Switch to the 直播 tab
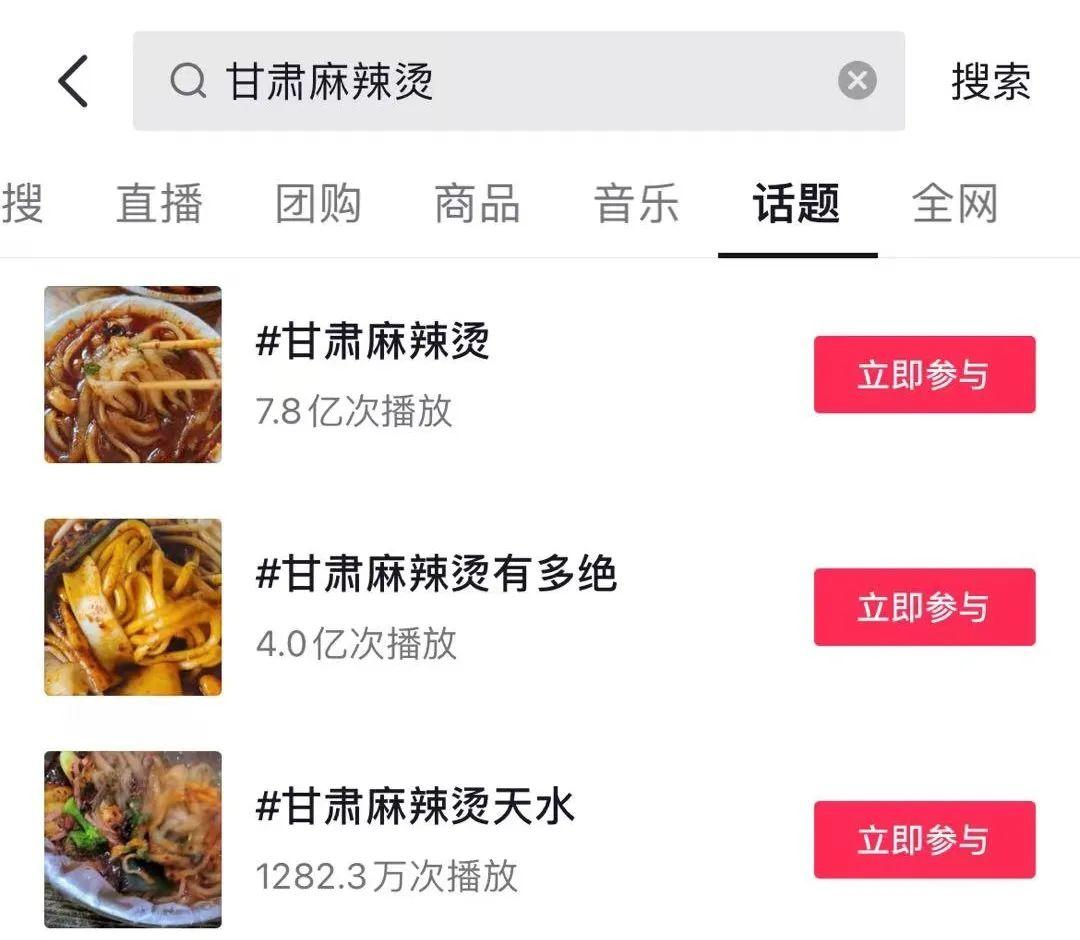The image size is (1080, 940). tap(159, 204)
